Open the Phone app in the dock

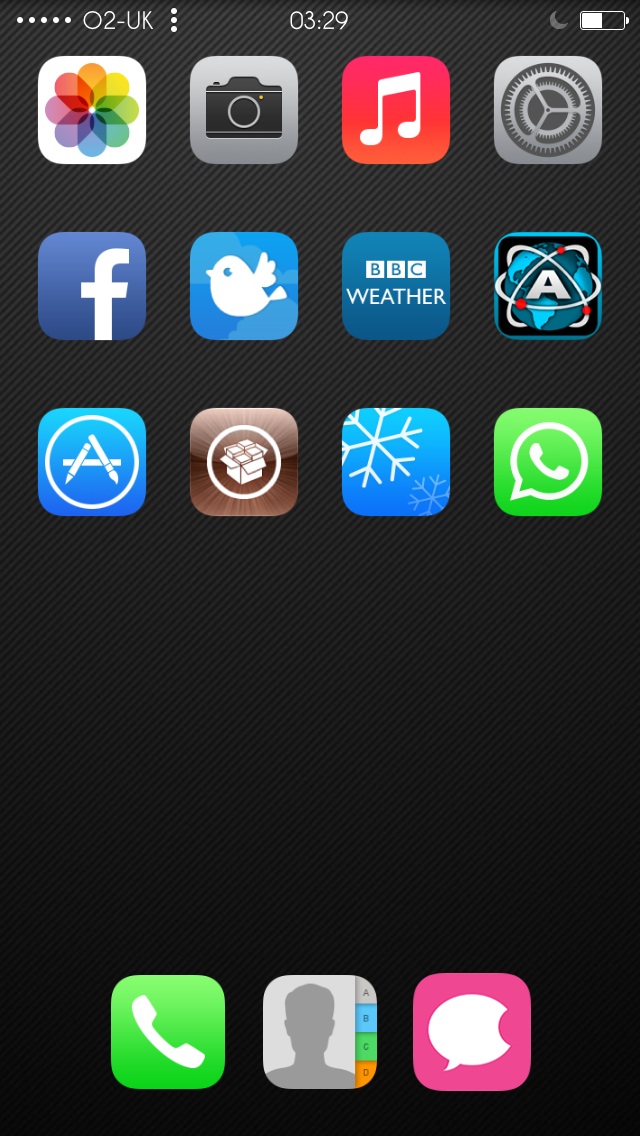point(168,1032)
